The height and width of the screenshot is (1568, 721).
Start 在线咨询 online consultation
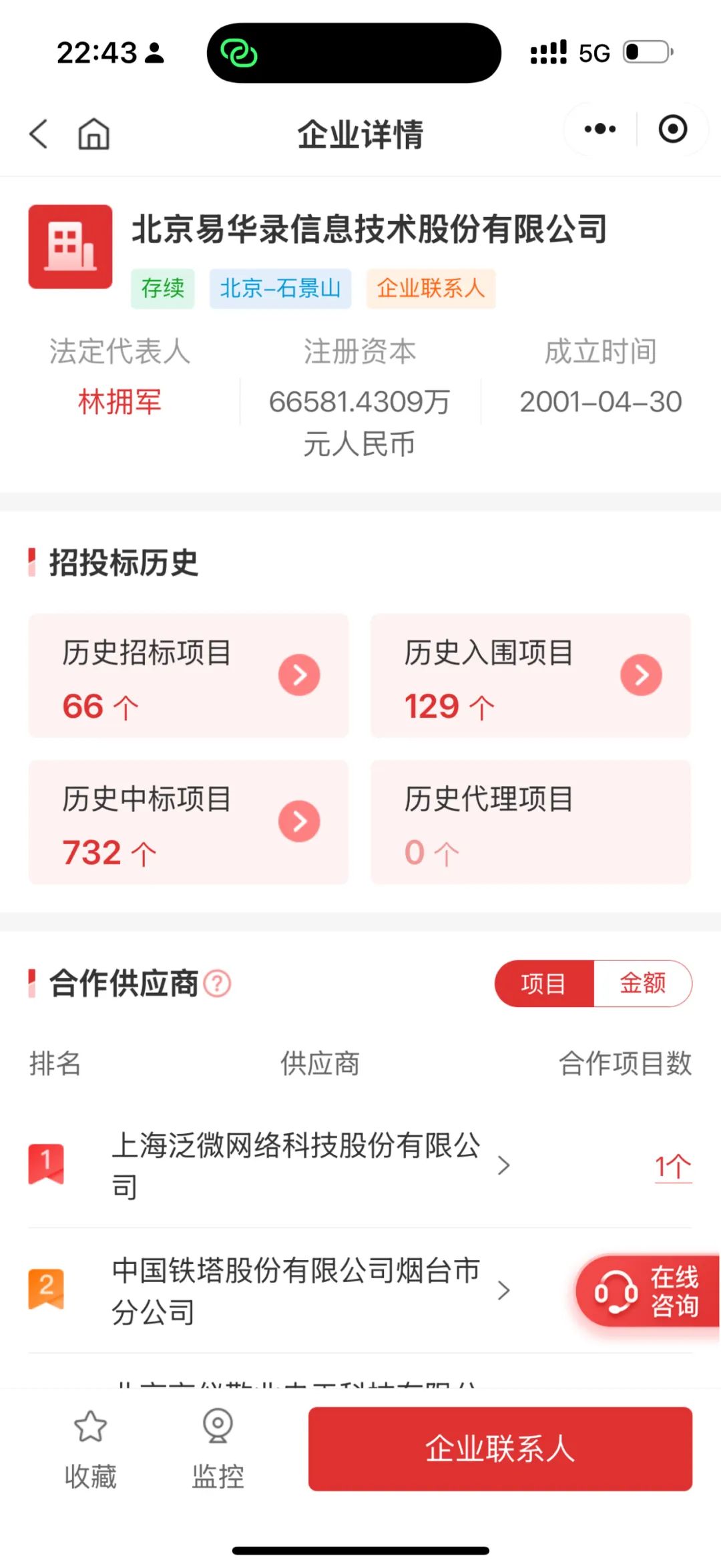coord(646,1292)
